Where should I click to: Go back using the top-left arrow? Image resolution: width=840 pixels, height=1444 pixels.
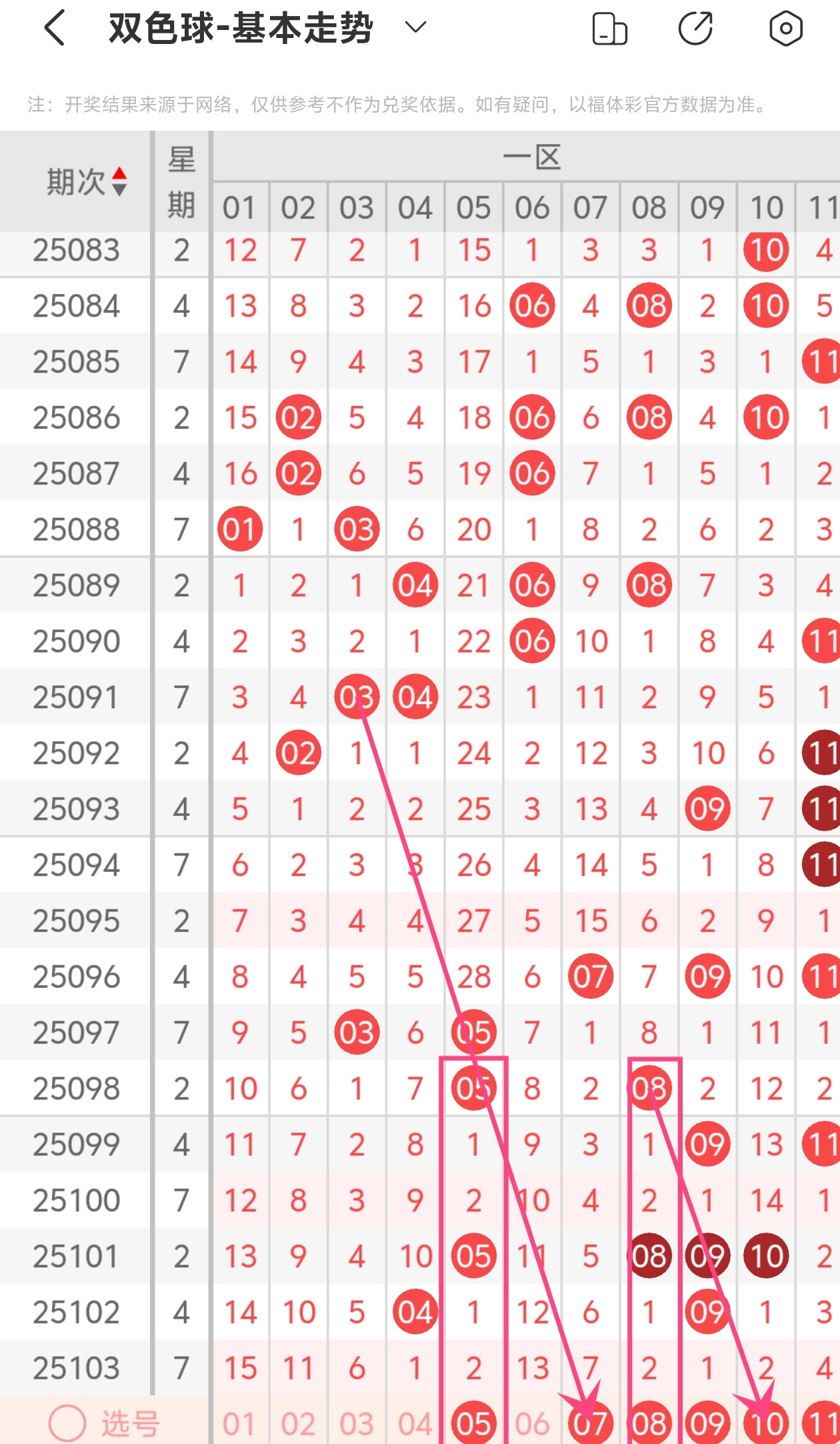click(55, 28)
